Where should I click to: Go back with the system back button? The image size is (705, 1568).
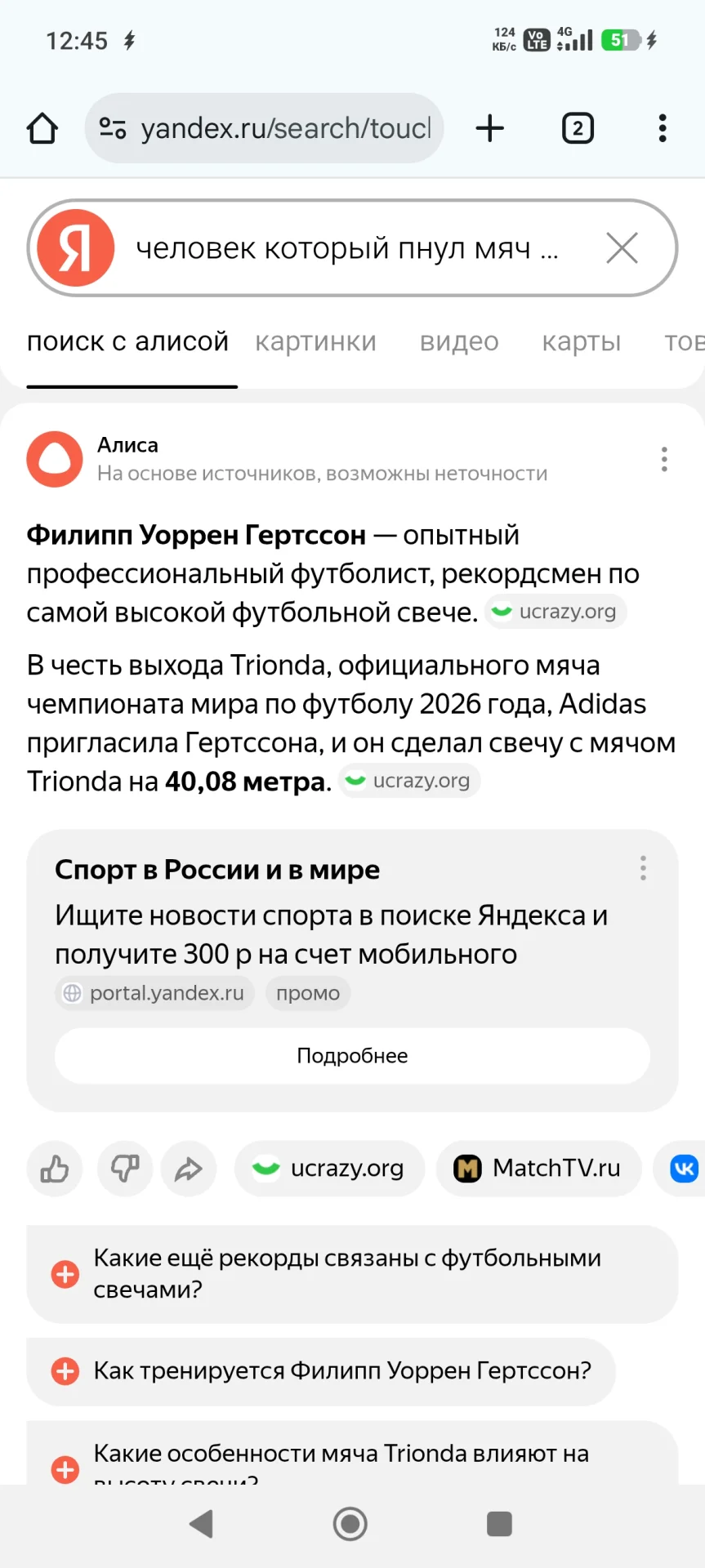click(x=202, y=1524)
